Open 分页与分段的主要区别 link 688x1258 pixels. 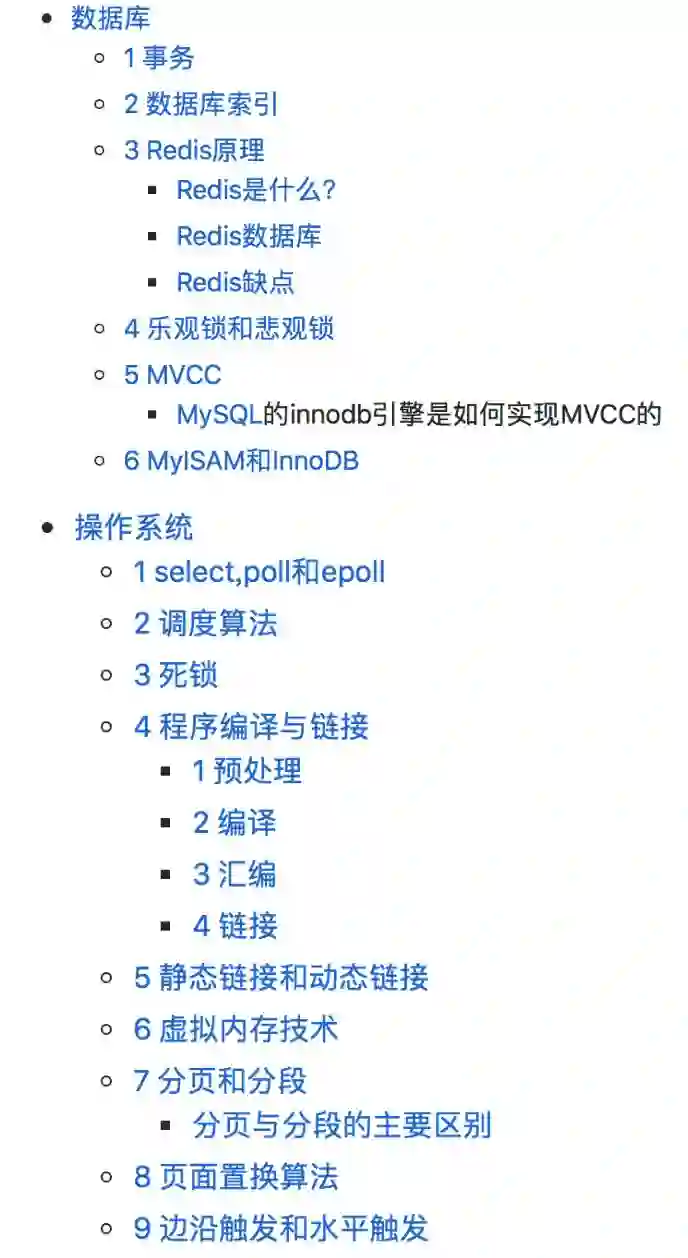click(342, 1125)
